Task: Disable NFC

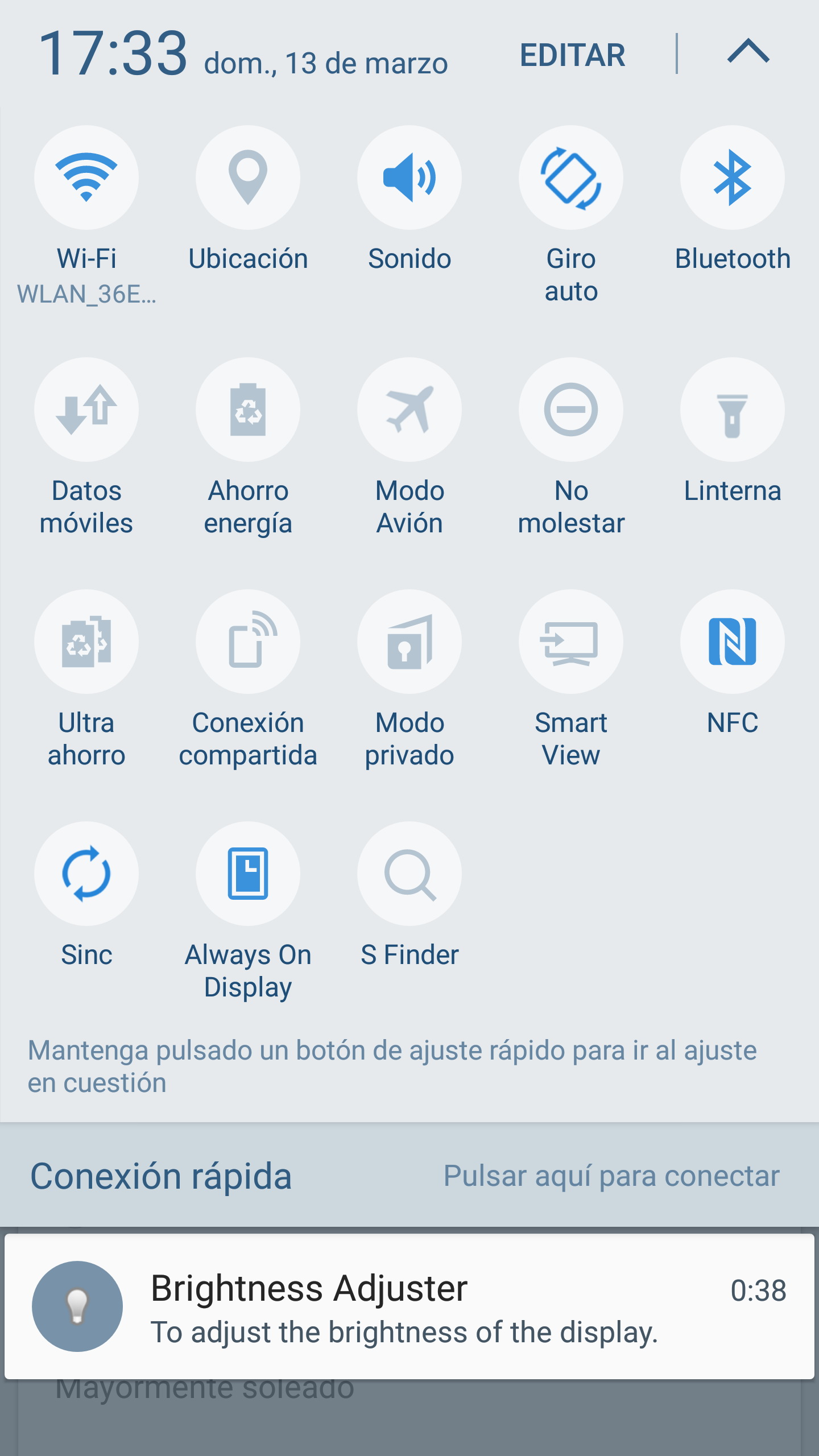Action: click(x=733, y=642)
